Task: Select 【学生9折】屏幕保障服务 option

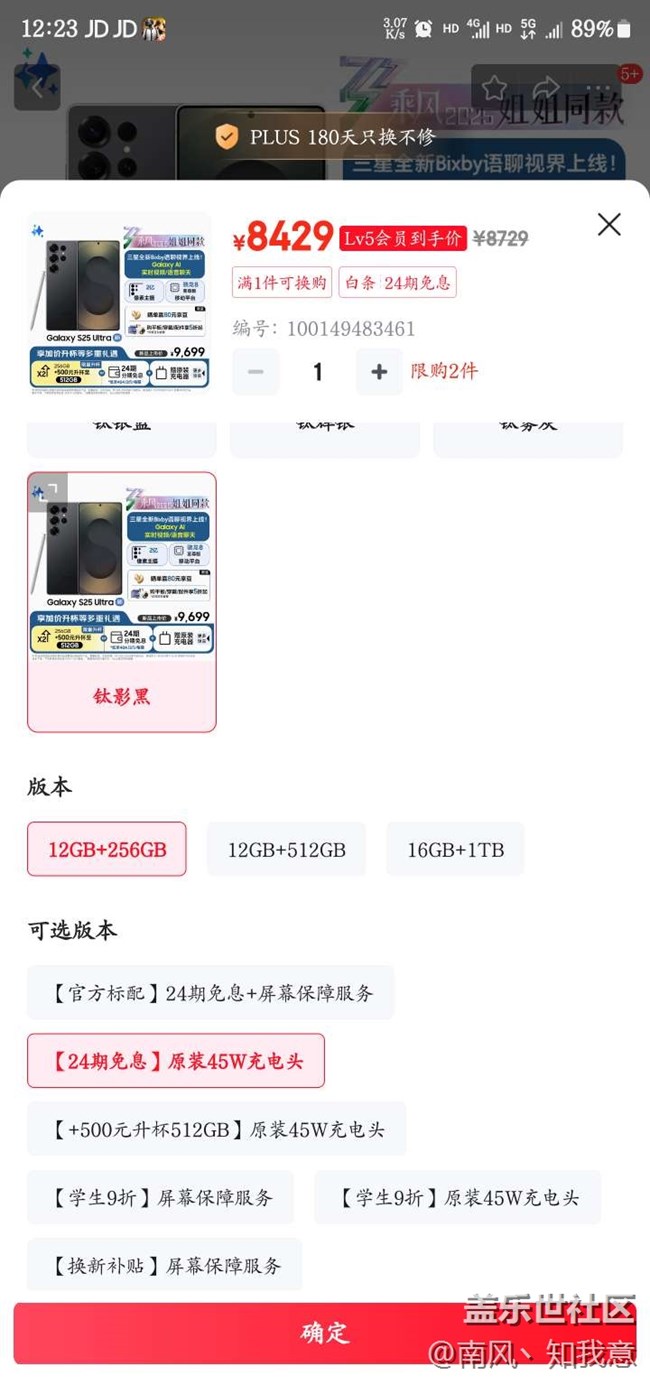Action: (x=160, y=1197)
